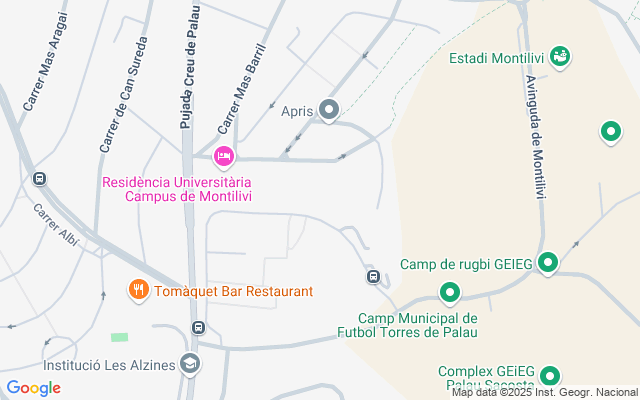Select the bus stop near Carrer Albí
This screenshot has height=400, width=640.
39,179
